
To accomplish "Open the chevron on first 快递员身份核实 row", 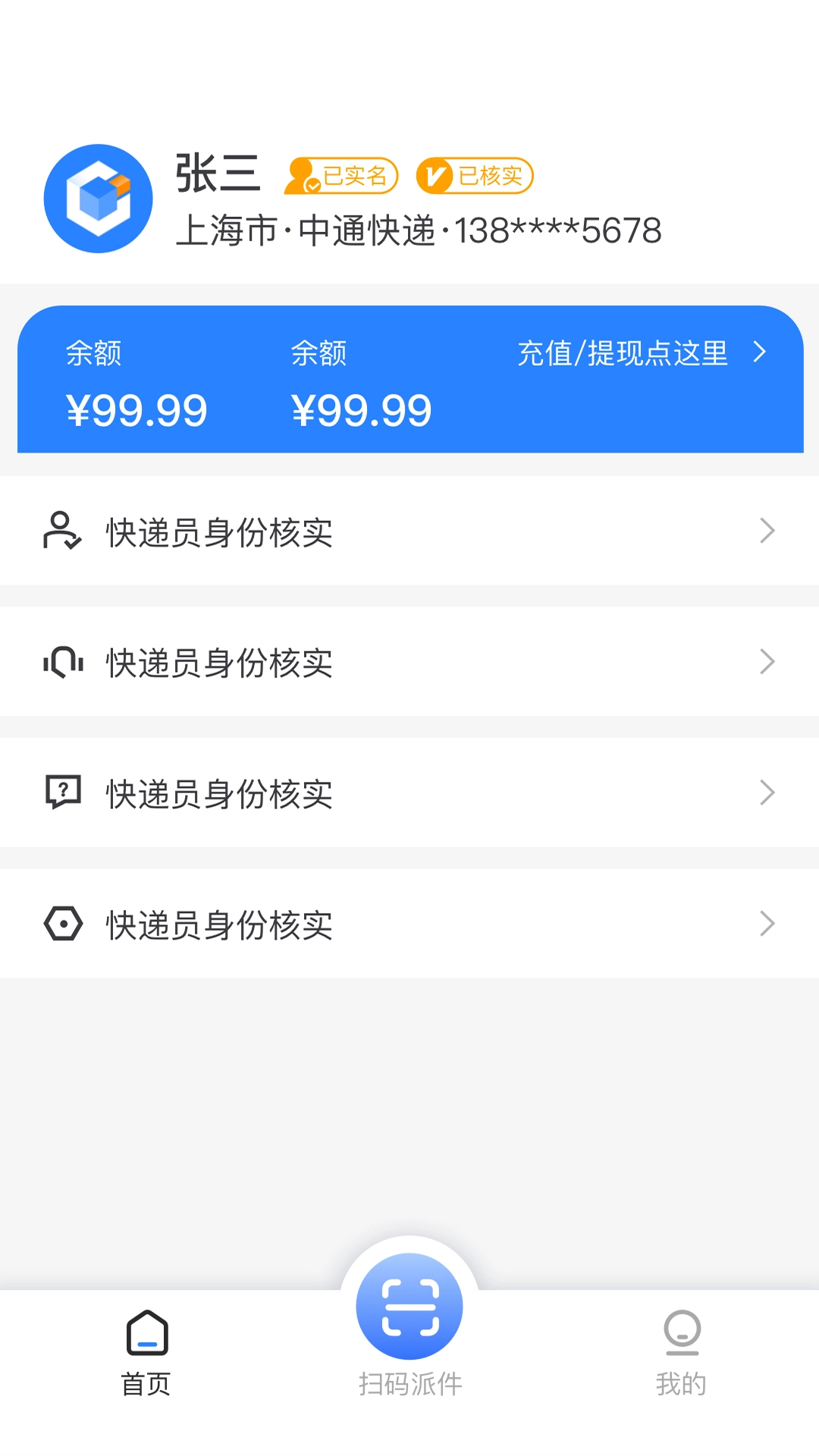I will [x=767, y=532].
